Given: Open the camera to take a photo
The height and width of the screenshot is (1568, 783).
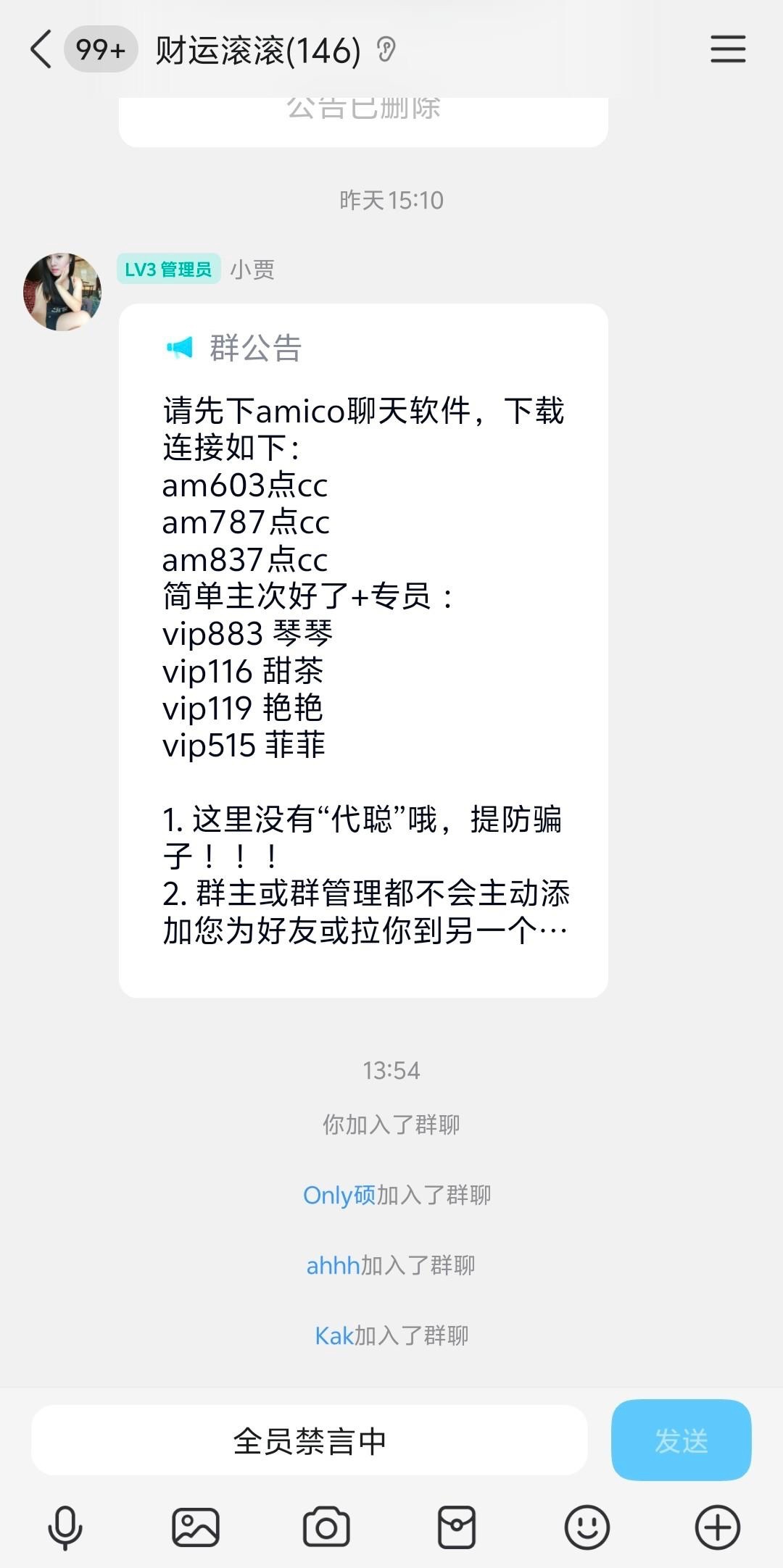Looking at the screenshot, I should 326,1527.
